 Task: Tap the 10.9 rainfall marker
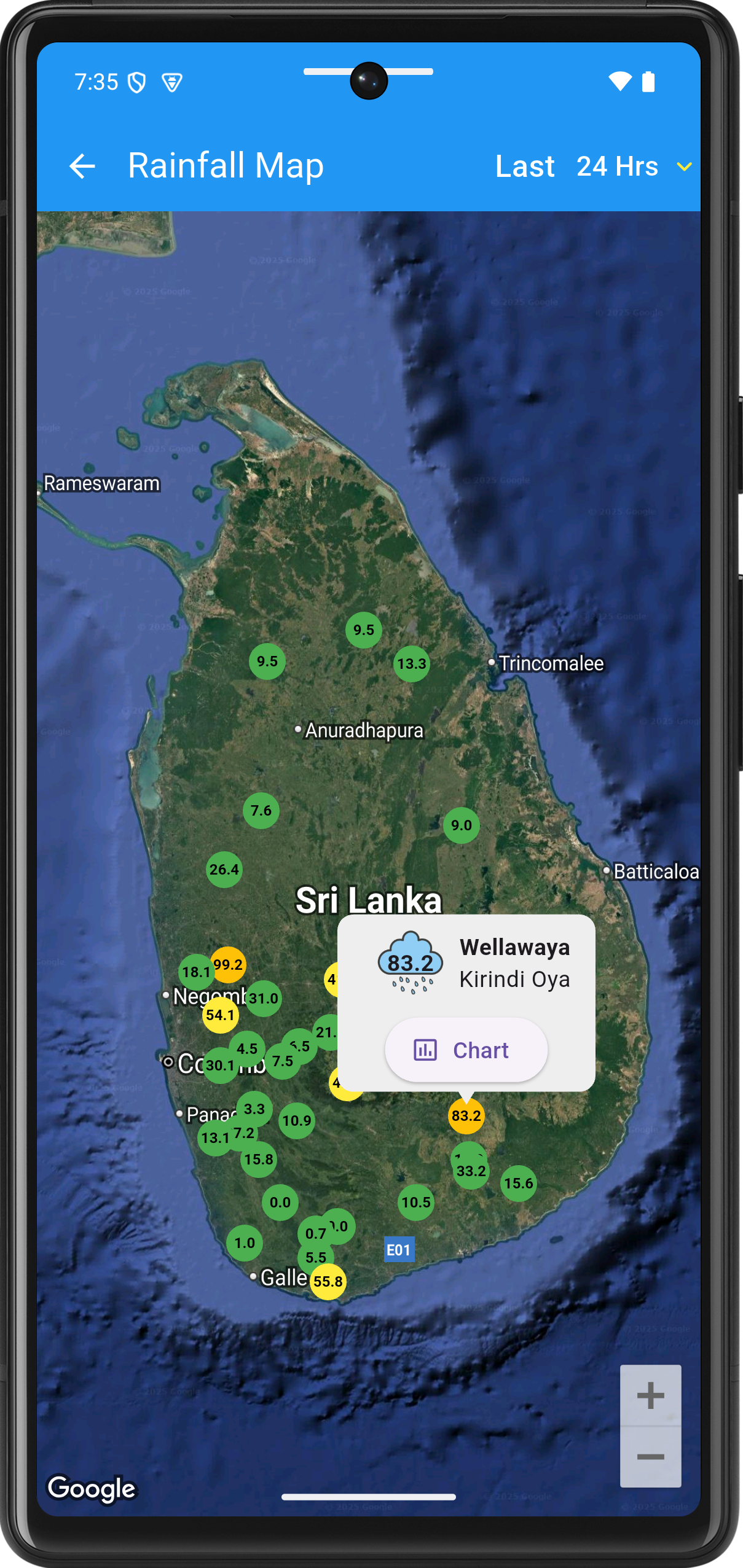297,1121
